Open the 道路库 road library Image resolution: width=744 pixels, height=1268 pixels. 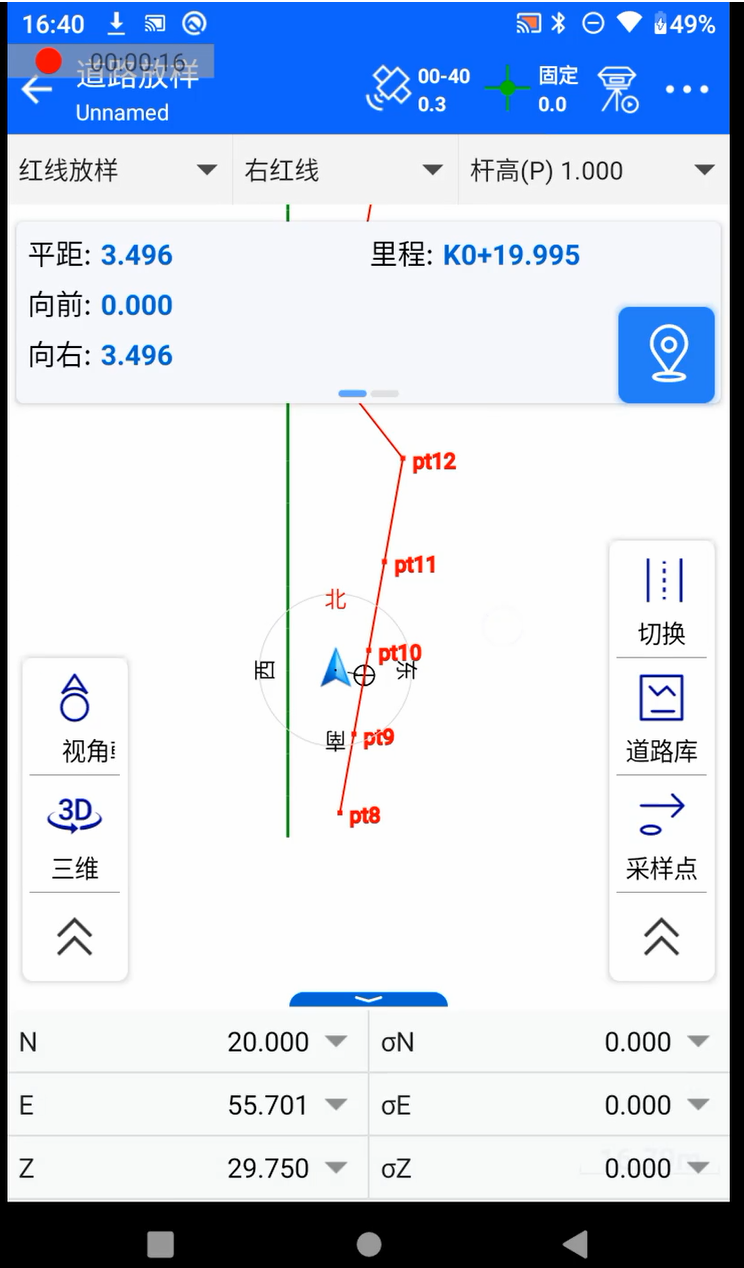[x=662, y=719]
